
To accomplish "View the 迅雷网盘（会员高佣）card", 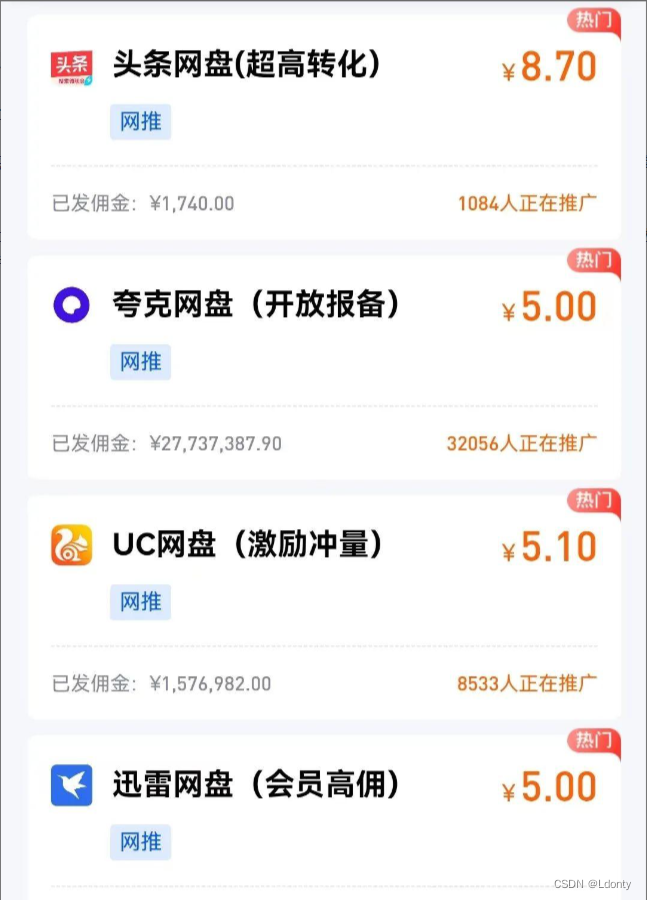I will [256, 786].
